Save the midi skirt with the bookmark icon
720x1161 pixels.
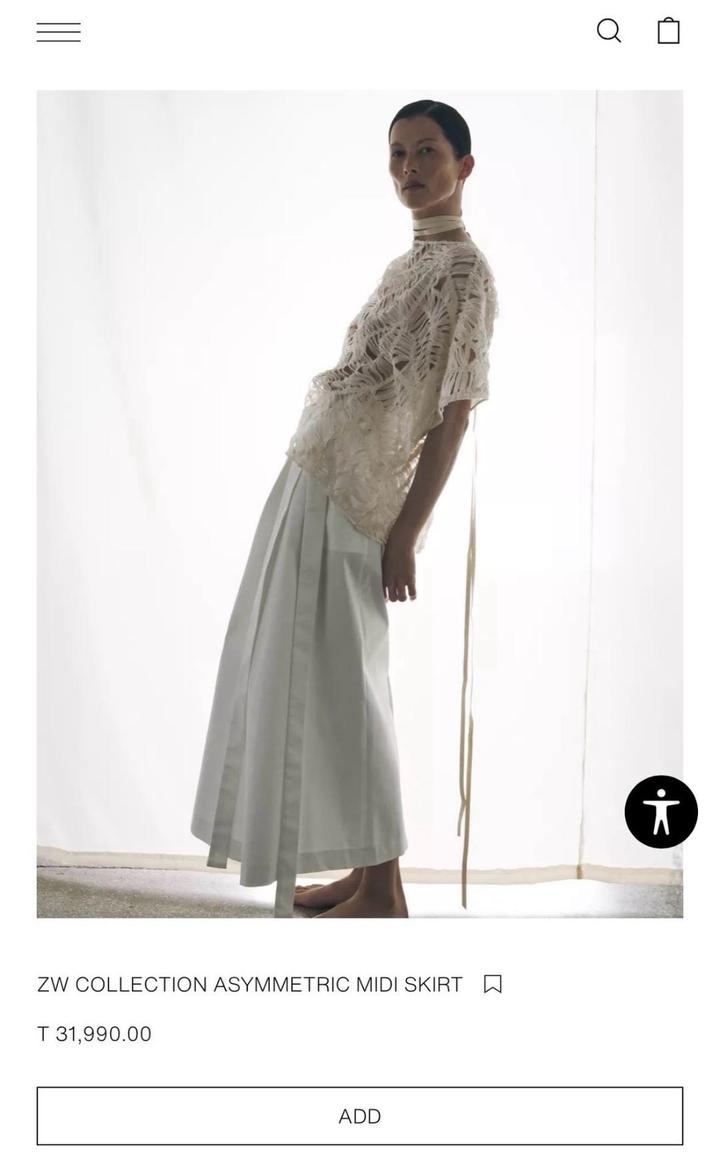[492, 984]
